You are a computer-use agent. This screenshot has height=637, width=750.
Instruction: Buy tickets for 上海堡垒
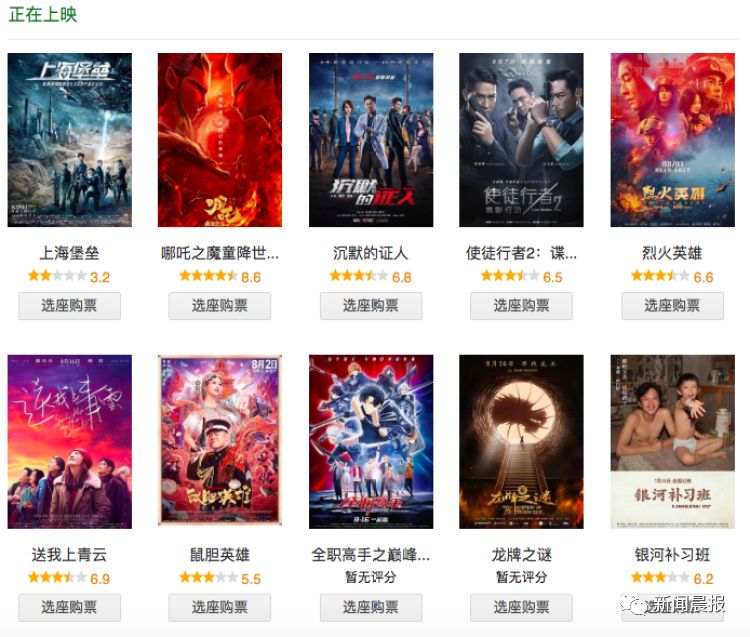tap(69, 306)
